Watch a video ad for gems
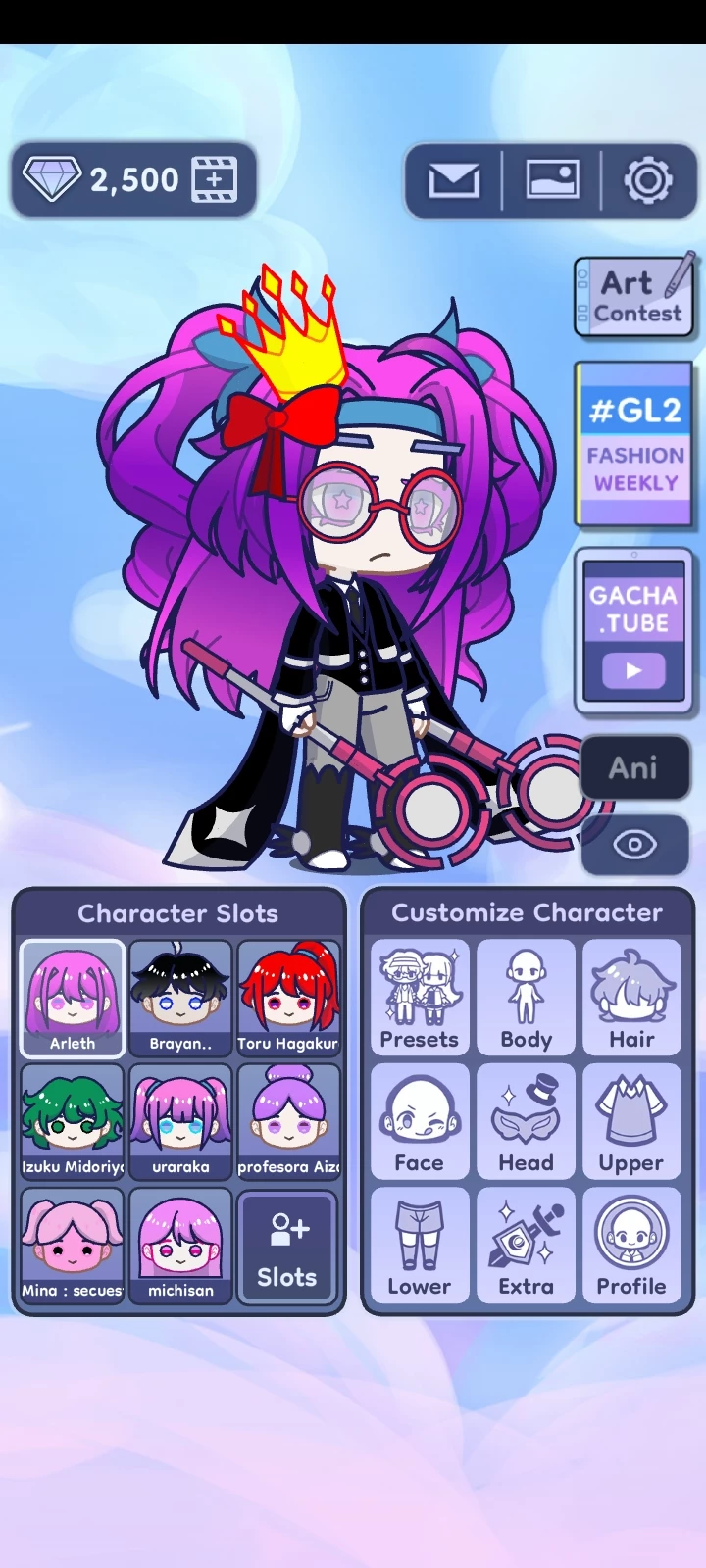Image resolution: width=706 pixels, height=1568 pixels. (x=215, y=179)
